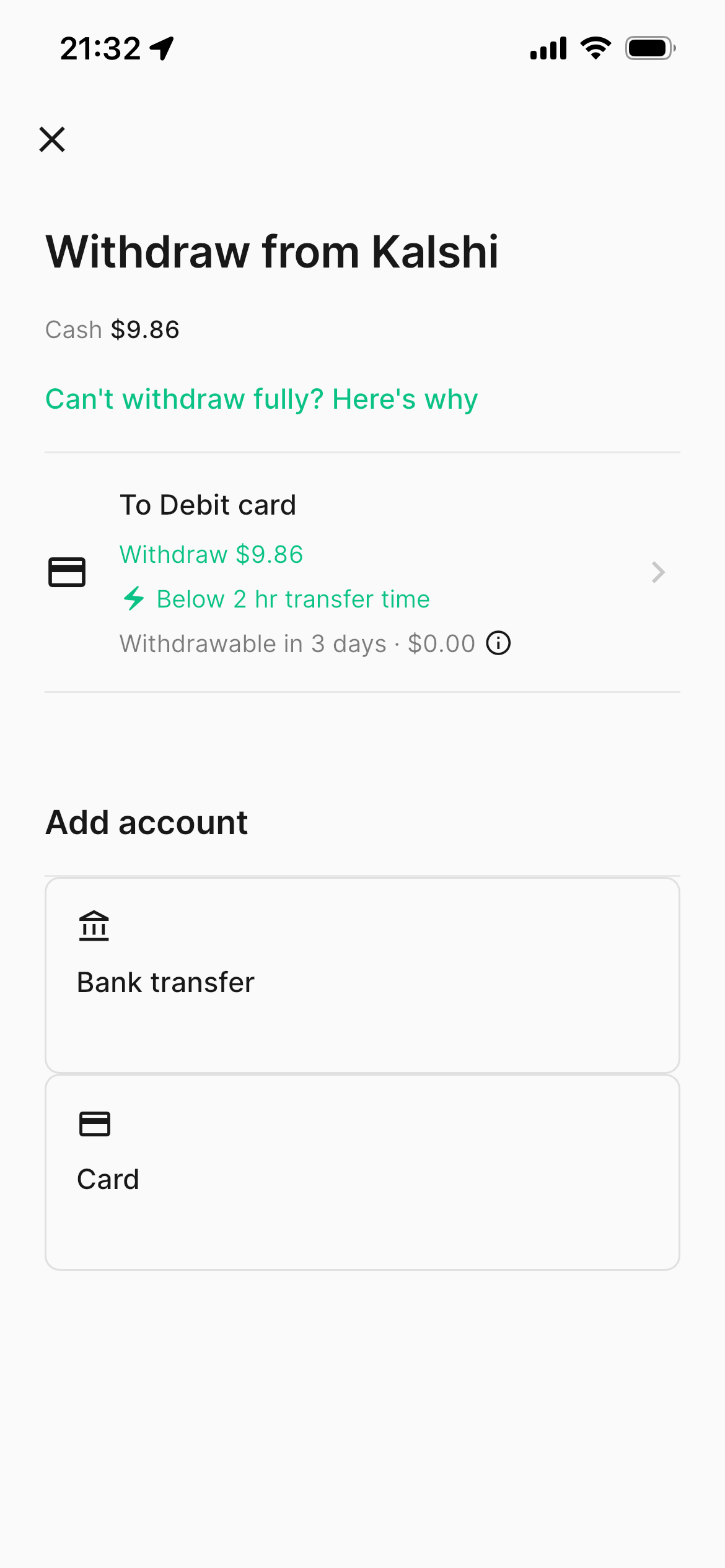Select the To Debit card withdrawal option

coord(362,572)
